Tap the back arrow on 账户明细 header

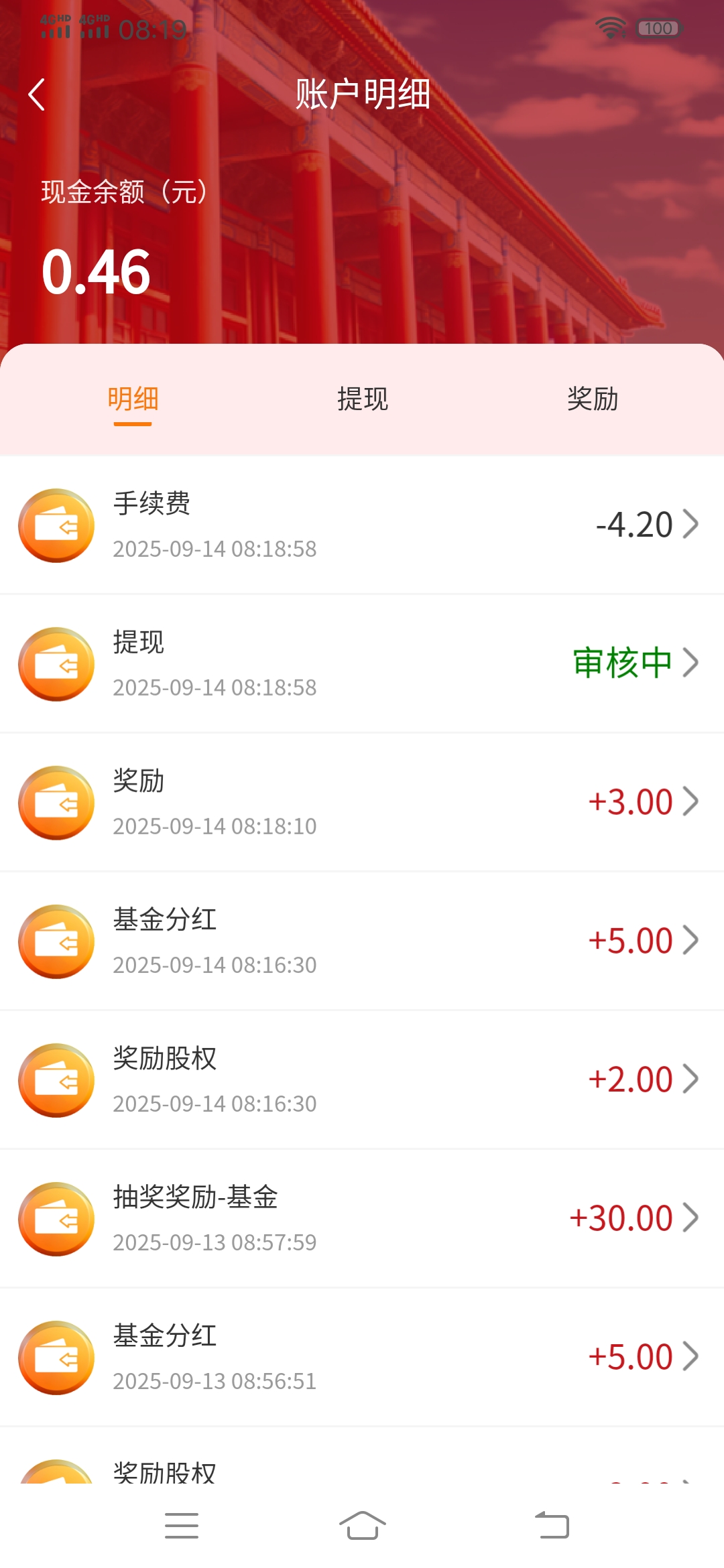38,94
